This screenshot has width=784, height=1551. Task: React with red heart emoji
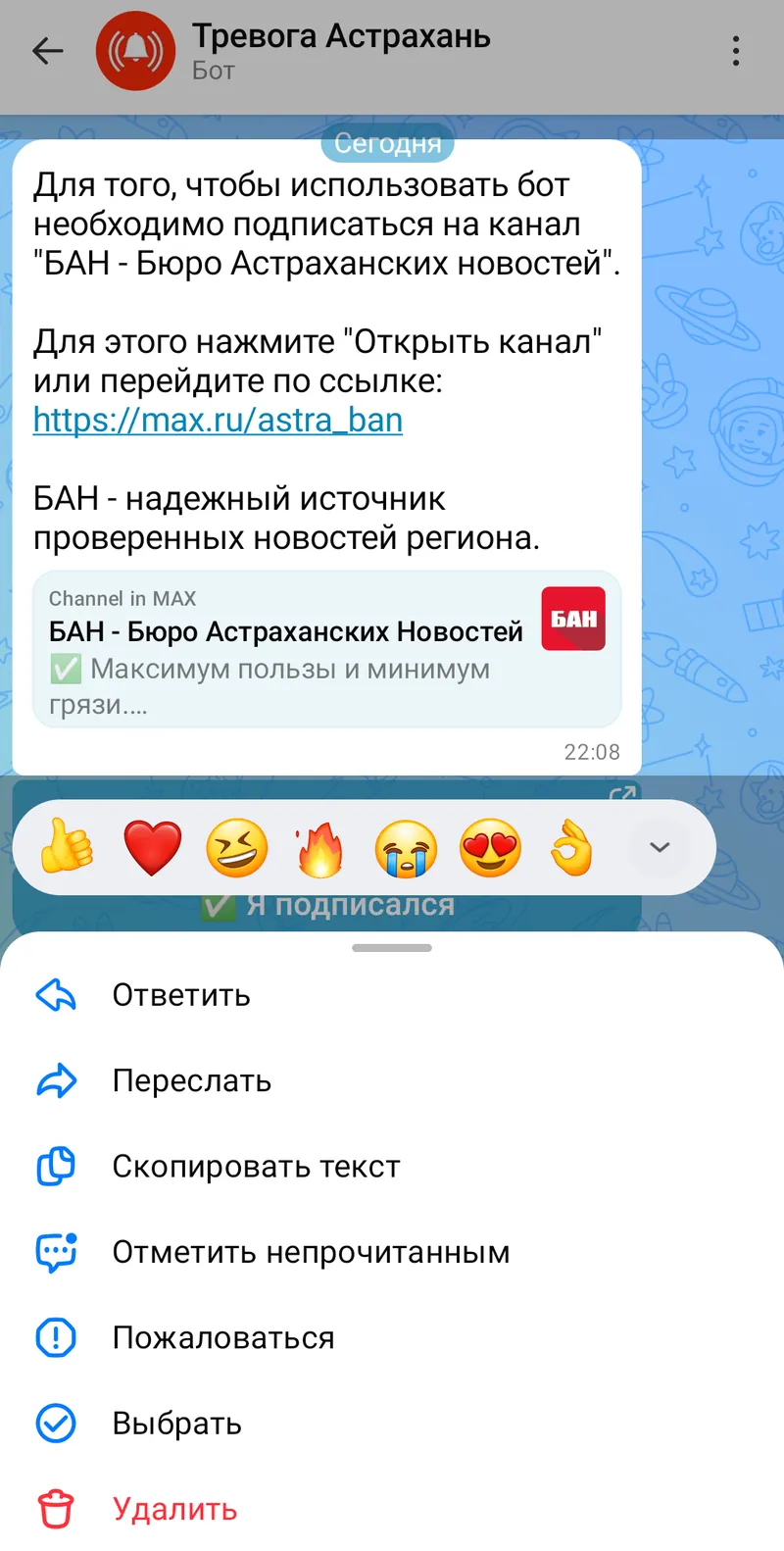(153, 847)
